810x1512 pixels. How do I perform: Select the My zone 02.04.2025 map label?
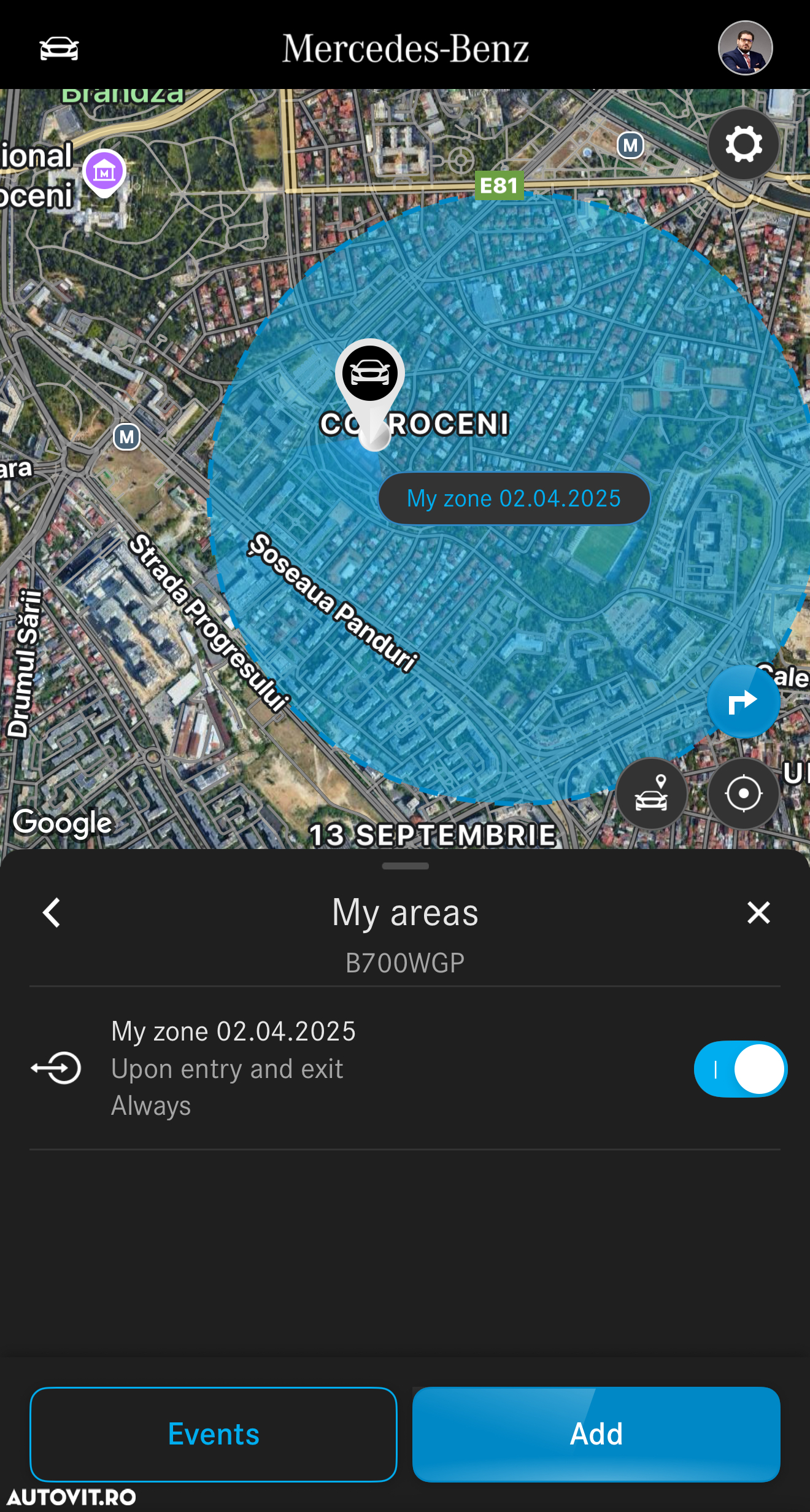click(514, 498)
